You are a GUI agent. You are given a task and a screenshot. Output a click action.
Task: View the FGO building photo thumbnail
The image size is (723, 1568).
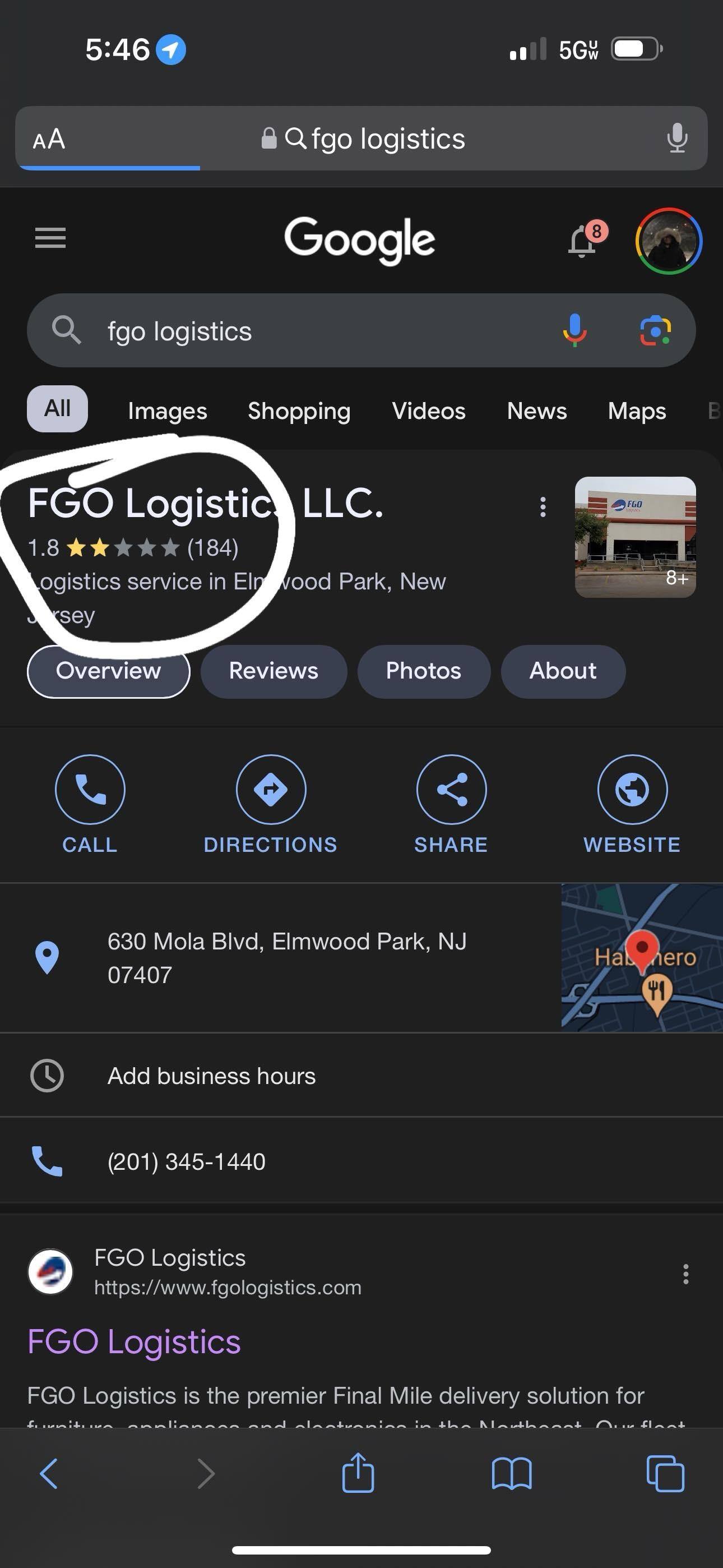click(635, 536)
